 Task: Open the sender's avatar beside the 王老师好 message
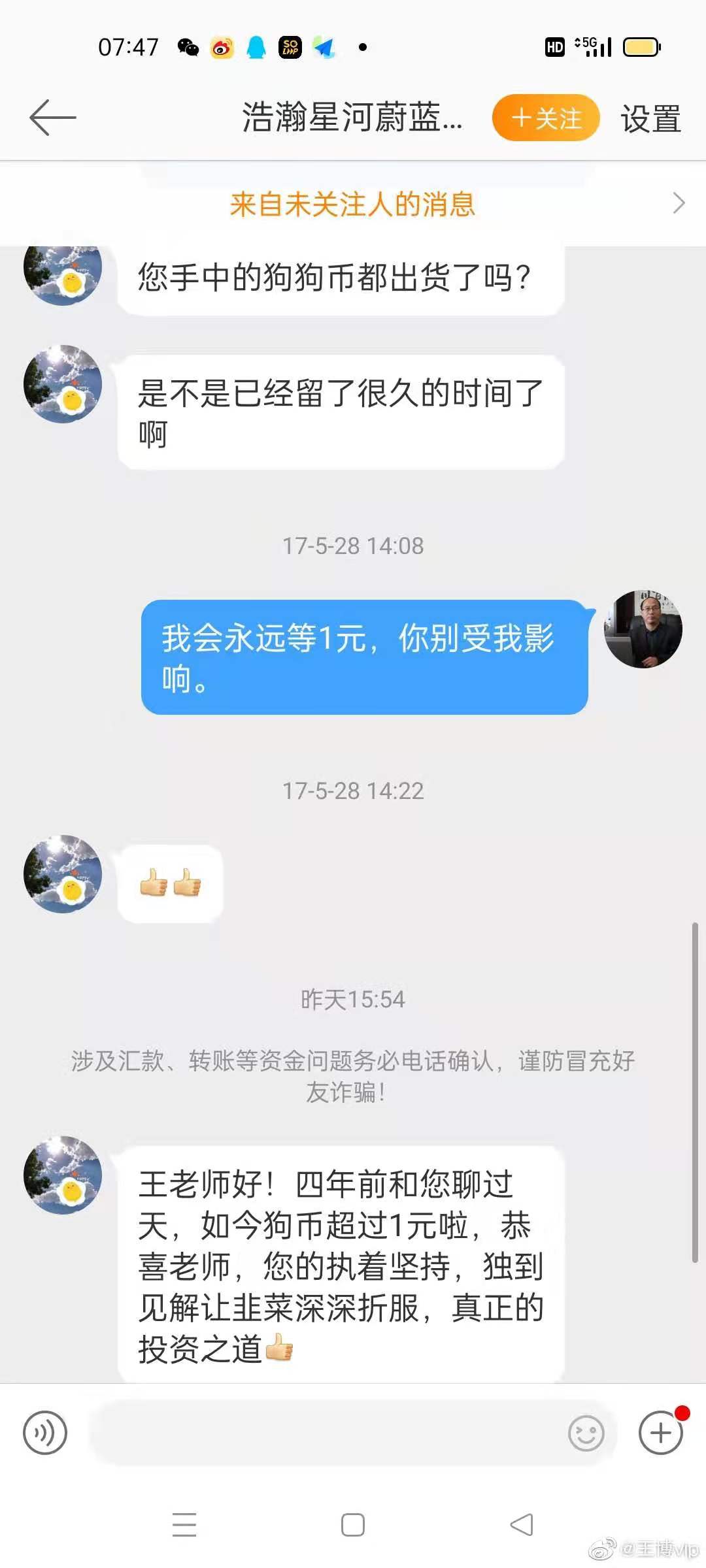point(63,1175)
